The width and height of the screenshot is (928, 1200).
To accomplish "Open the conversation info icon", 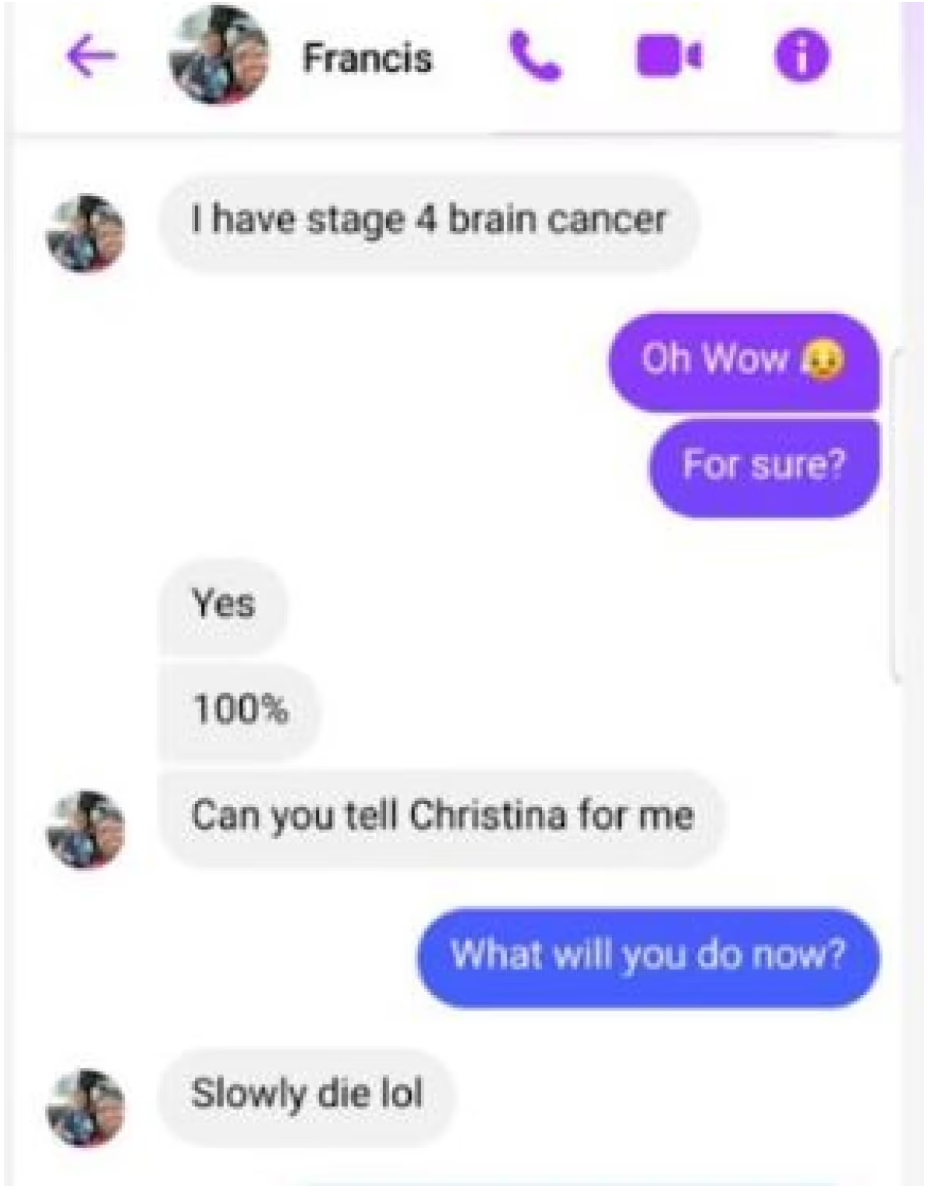I will point(803,59).
